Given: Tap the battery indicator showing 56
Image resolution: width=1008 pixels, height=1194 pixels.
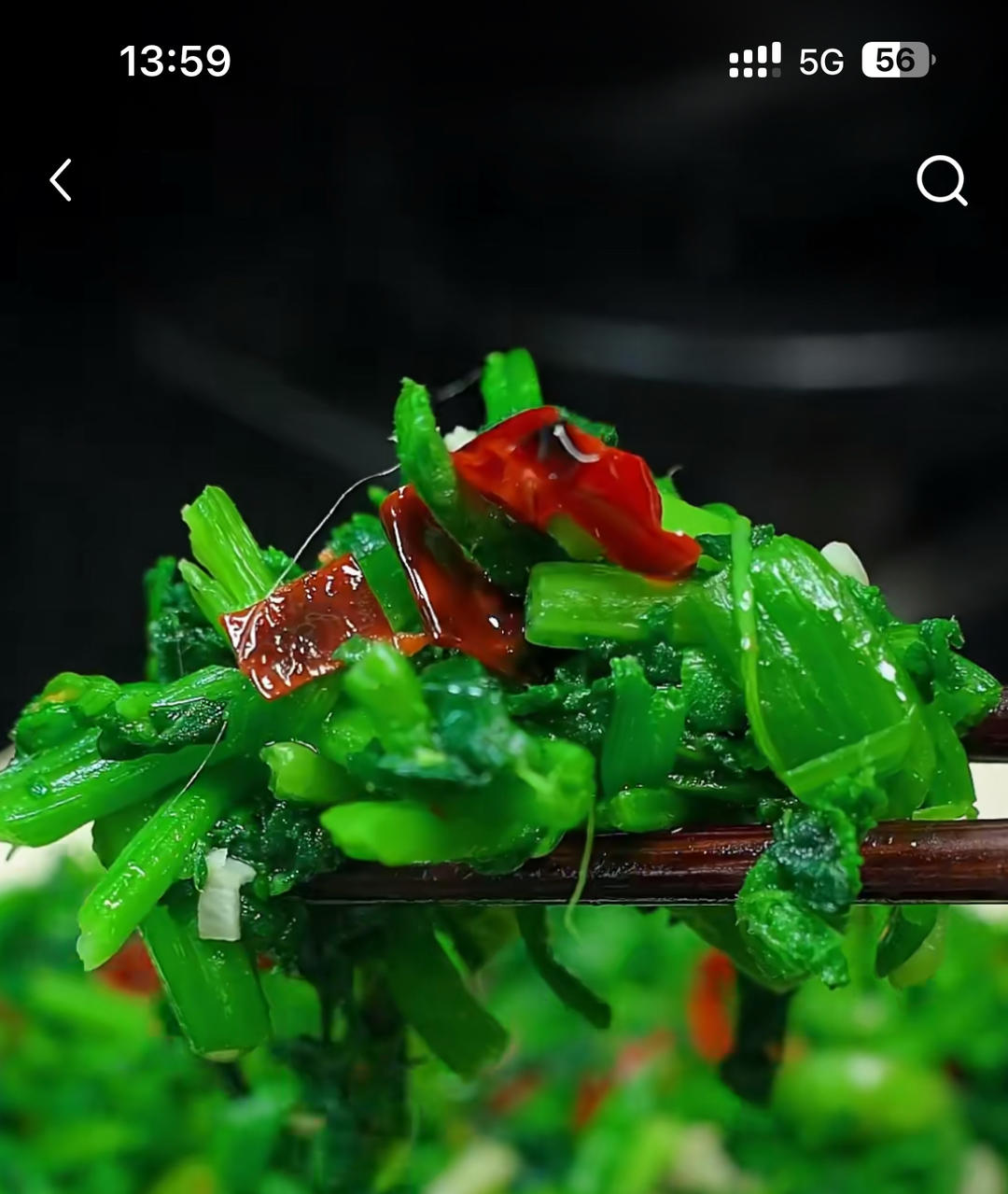Looking at the screenshot, I should click(x=893, y=60).
